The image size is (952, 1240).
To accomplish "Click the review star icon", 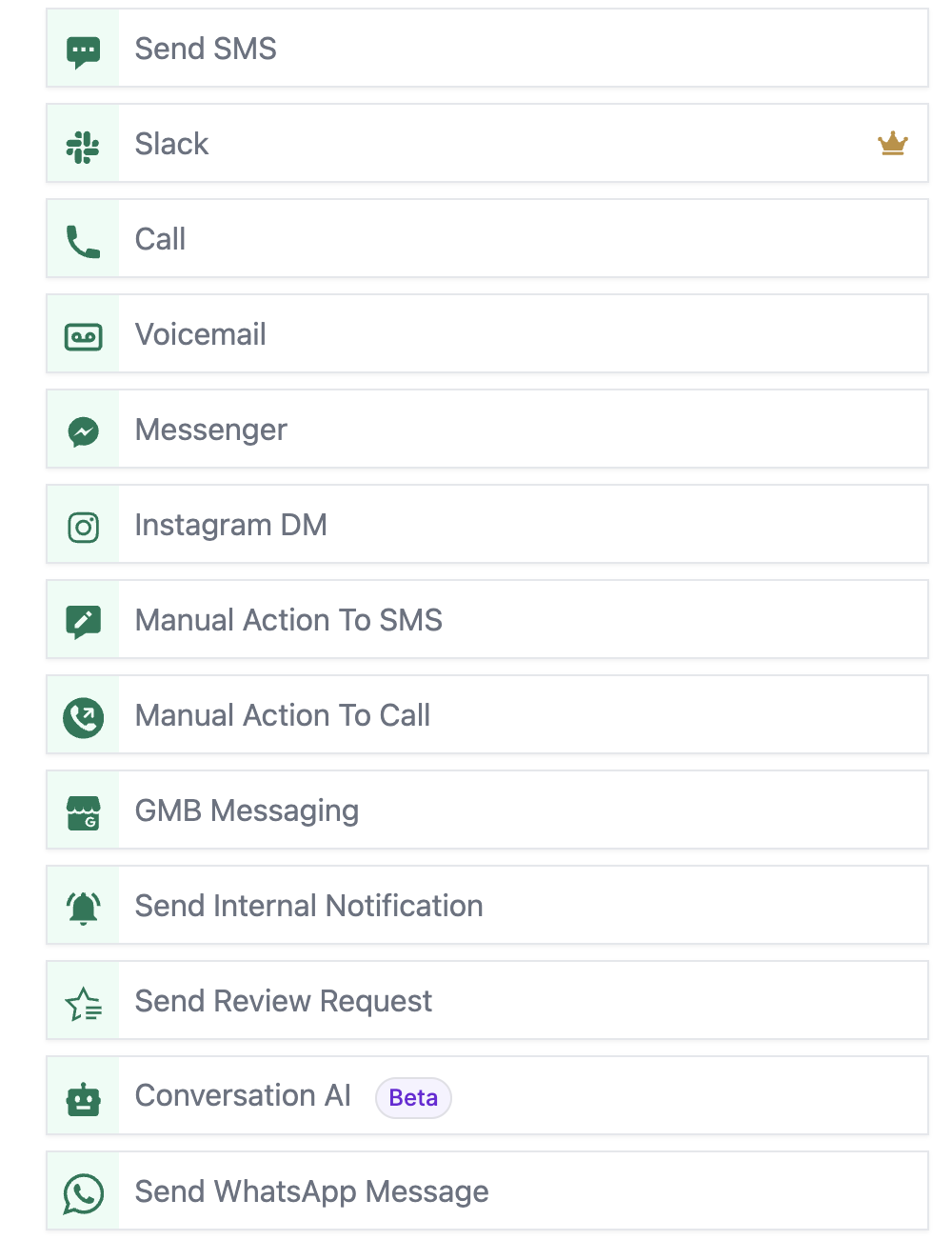I will tap(83, 1001).
